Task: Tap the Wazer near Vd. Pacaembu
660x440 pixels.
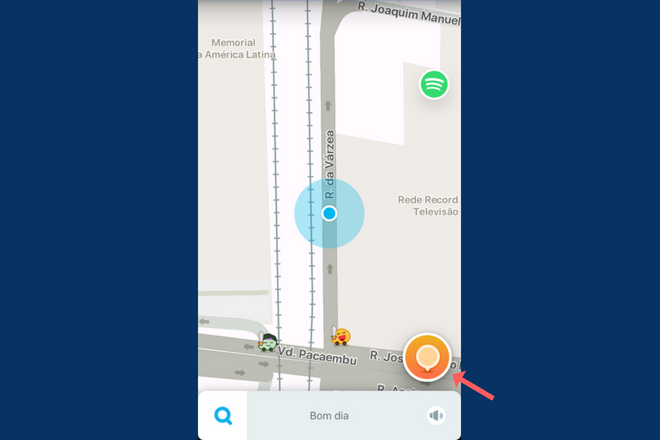Action: (267, 342)
